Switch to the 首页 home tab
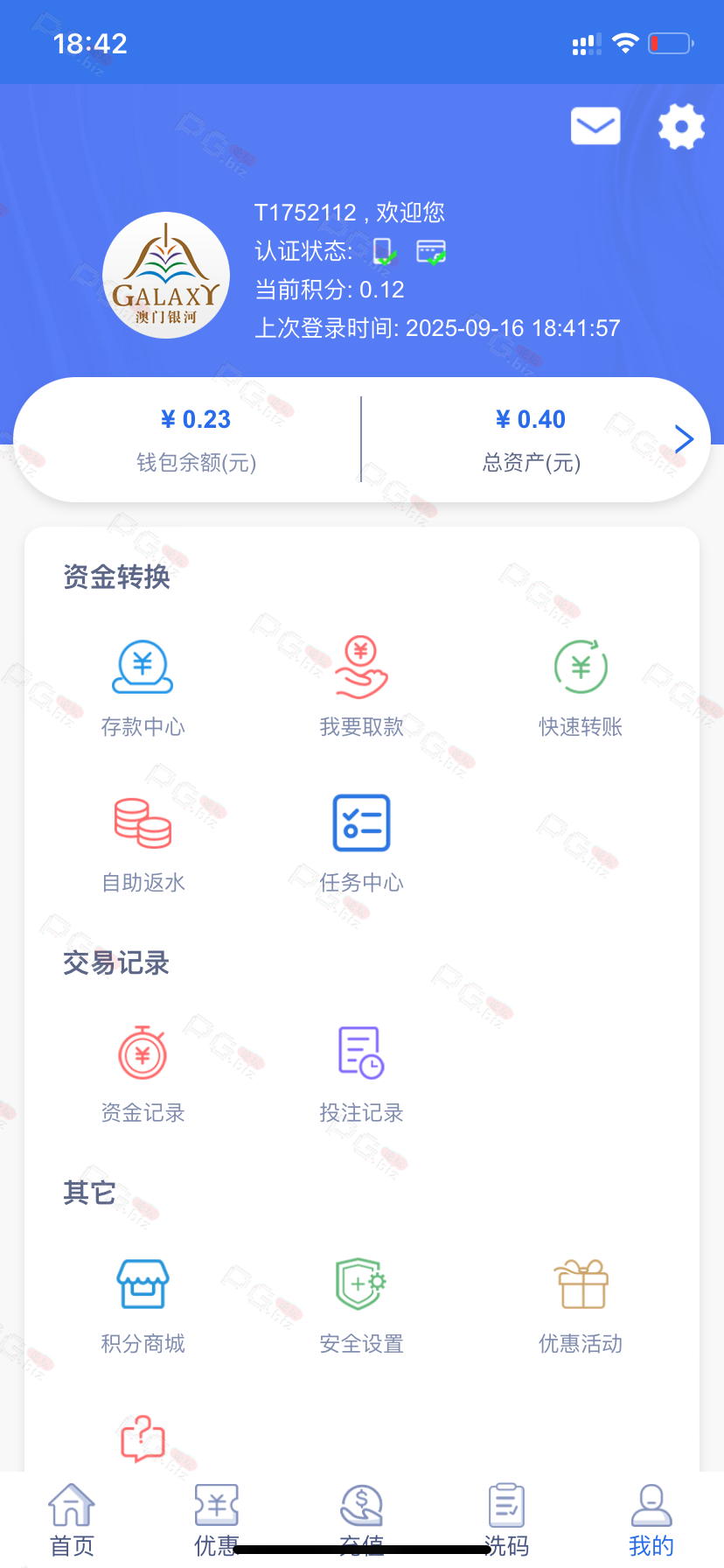 point(72,1519)
